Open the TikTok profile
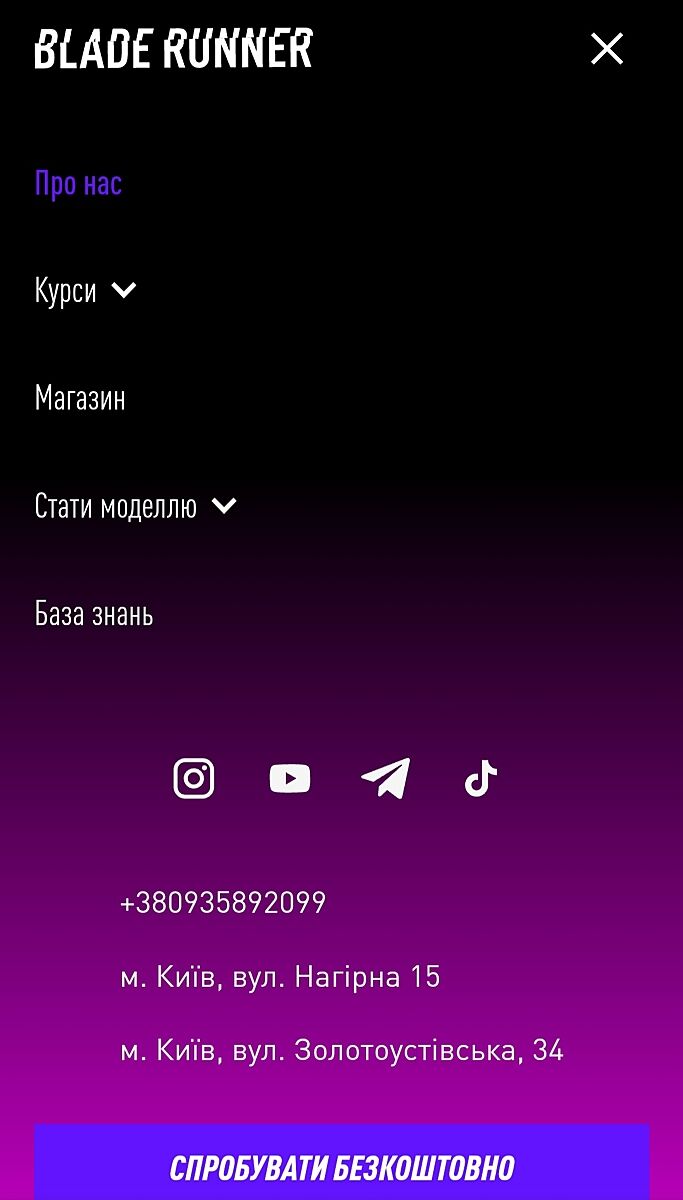 [481, 778]
